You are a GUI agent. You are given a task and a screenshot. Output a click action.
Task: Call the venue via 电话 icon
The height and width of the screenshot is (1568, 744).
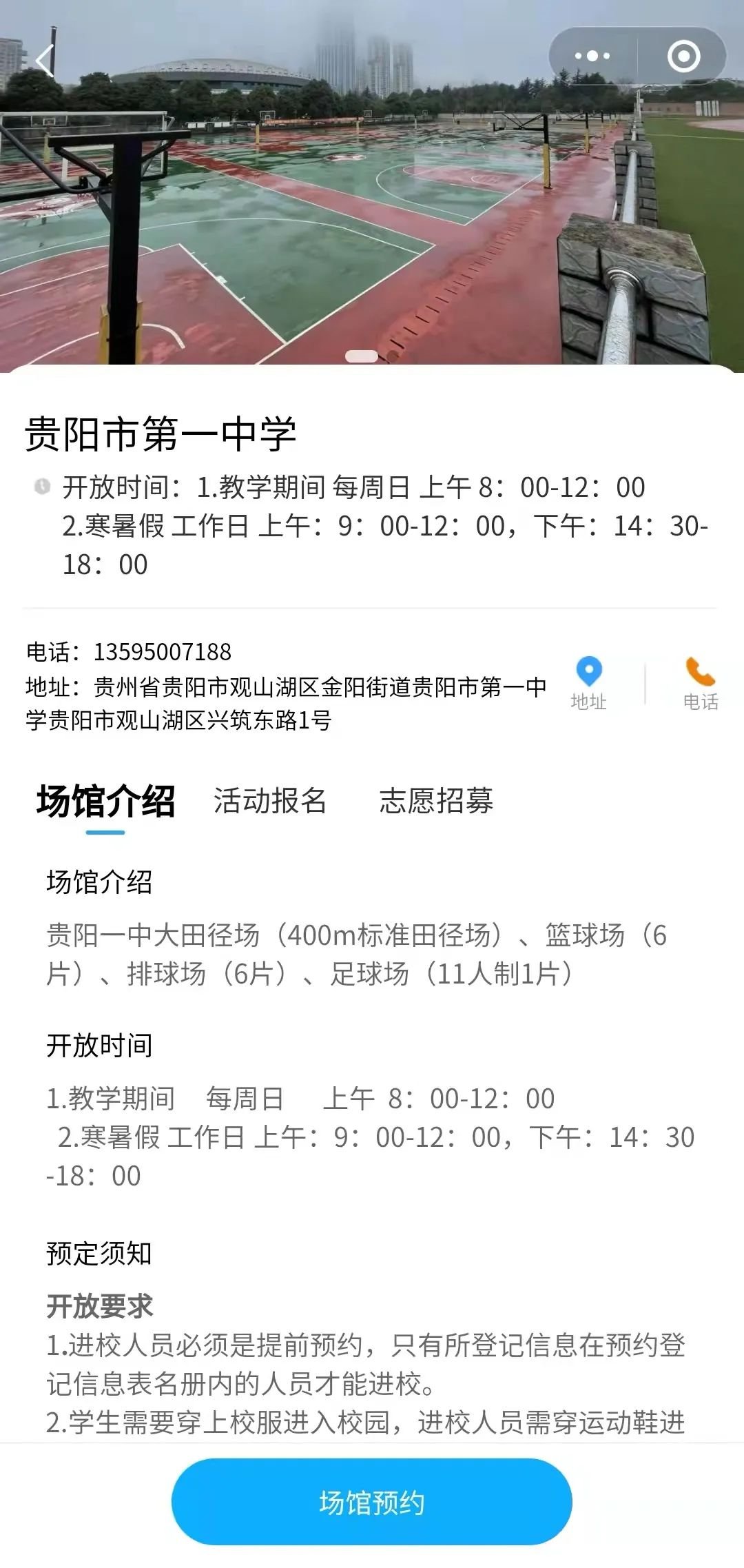[x=700, y=682]
